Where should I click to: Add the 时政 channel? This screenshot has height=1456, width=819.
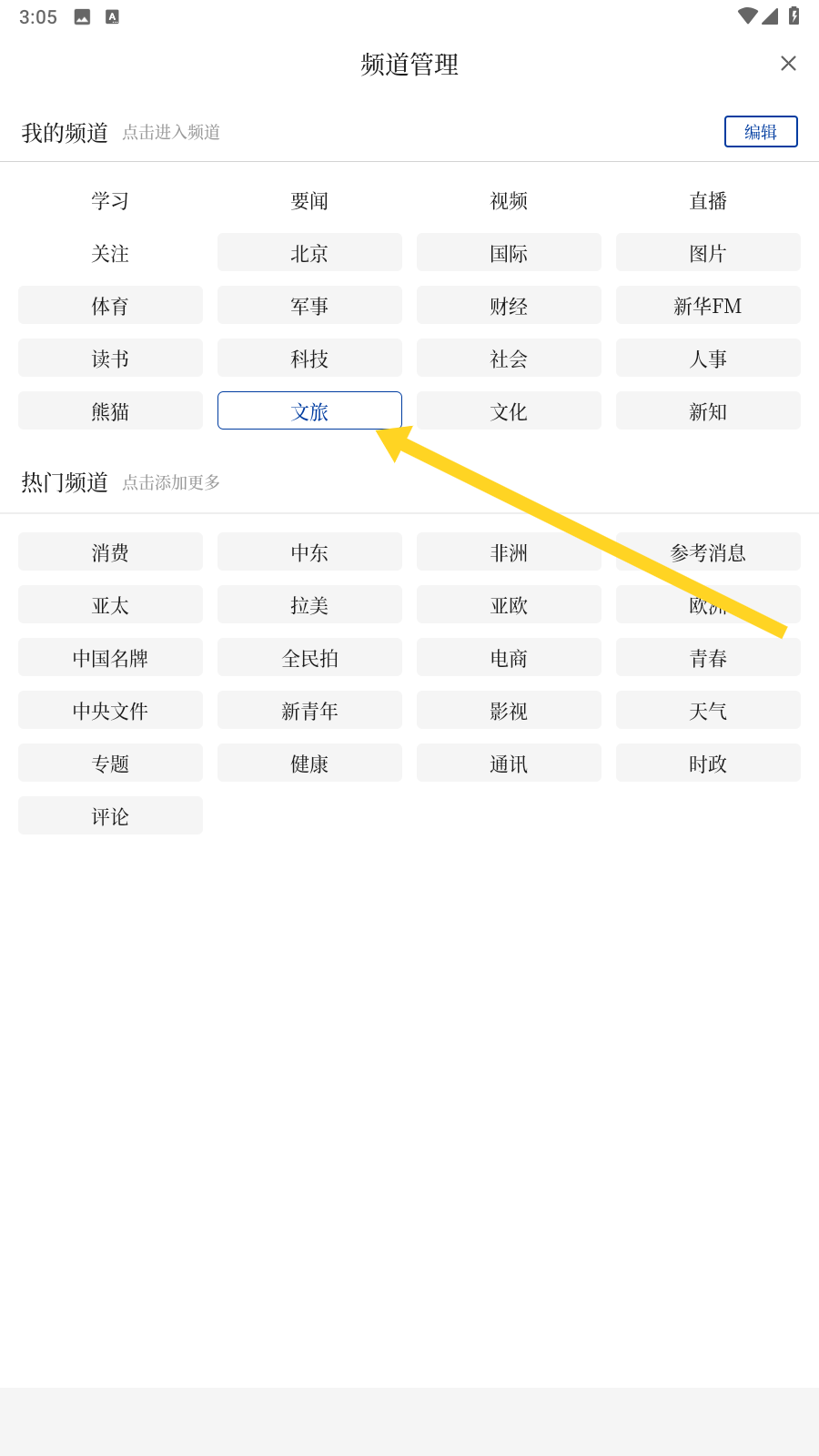(x=708, y=763)
